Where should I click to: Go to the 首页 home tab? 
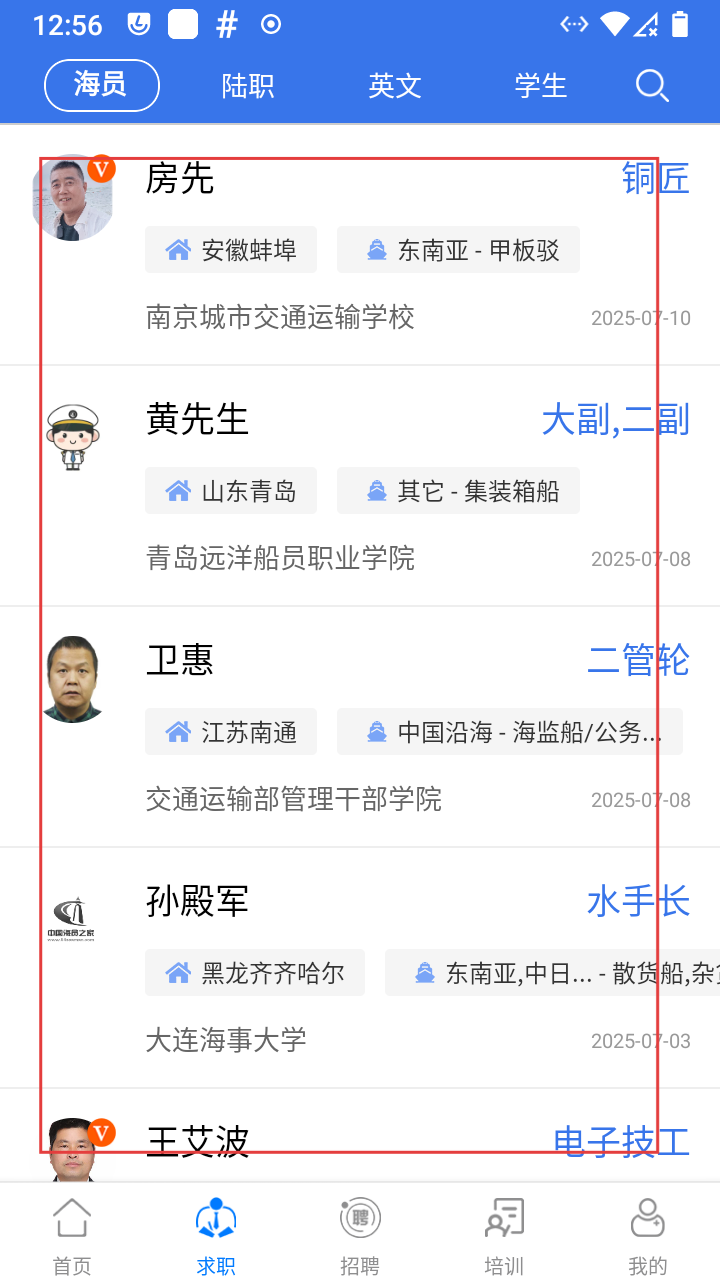pyautogui.click(x=72, y=1237)
